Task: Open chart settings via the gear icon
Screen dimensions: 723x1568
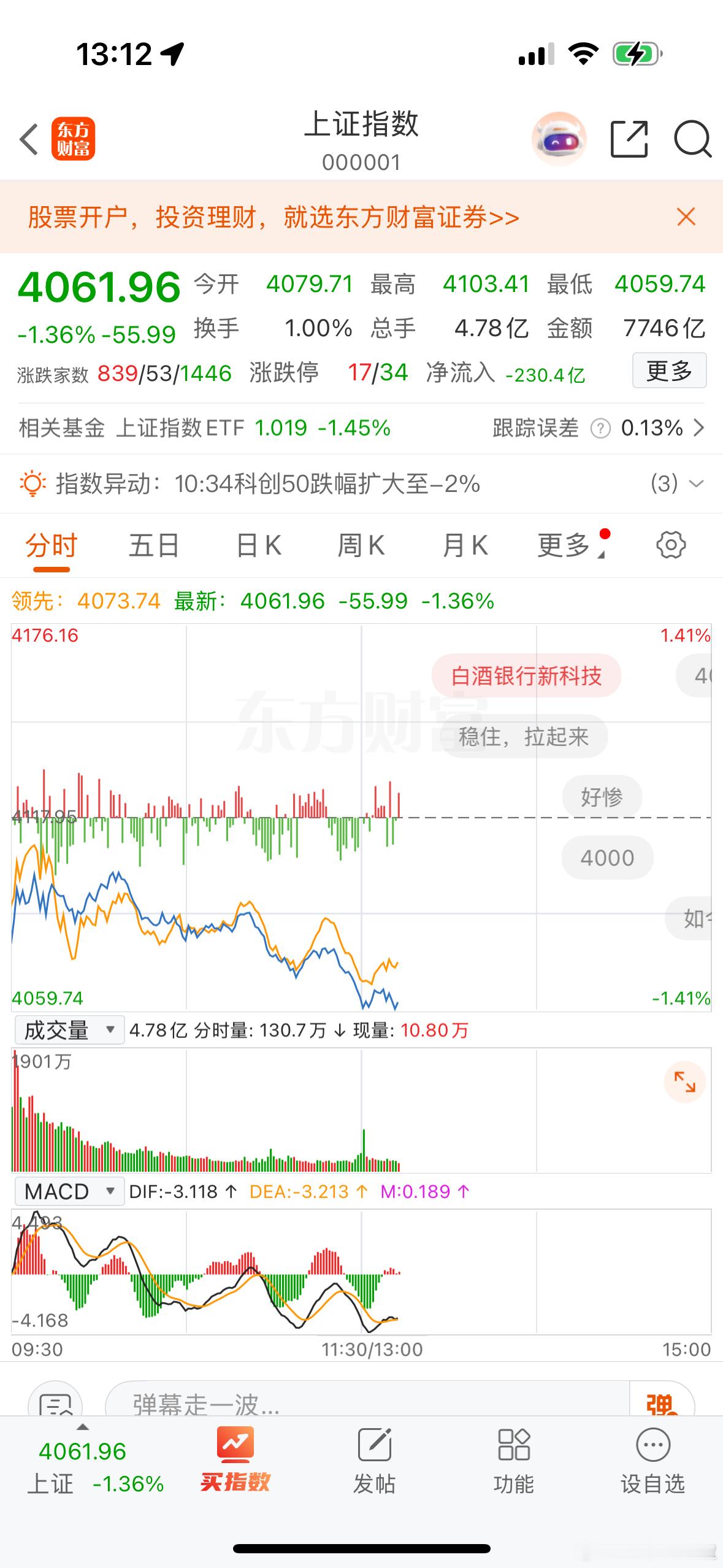Action: (x=670, y=545)
